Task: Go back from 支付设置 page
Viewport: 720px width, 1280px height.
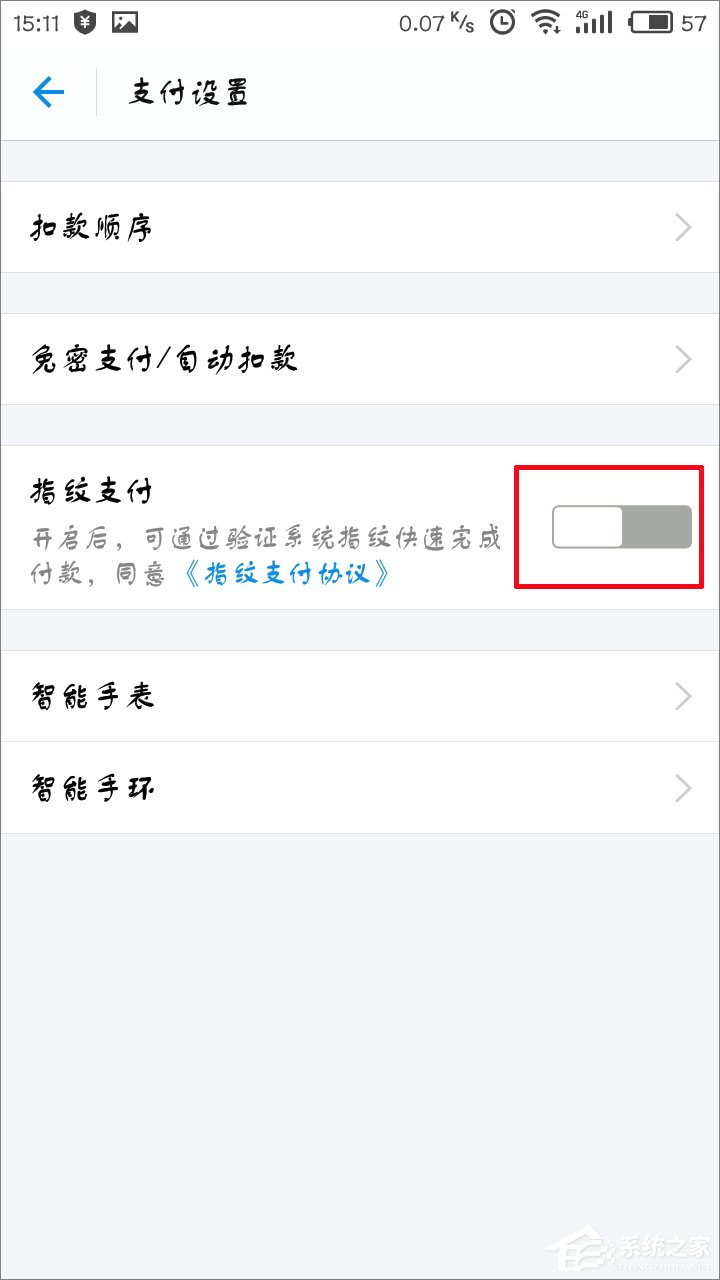Action: coord(48,93)
